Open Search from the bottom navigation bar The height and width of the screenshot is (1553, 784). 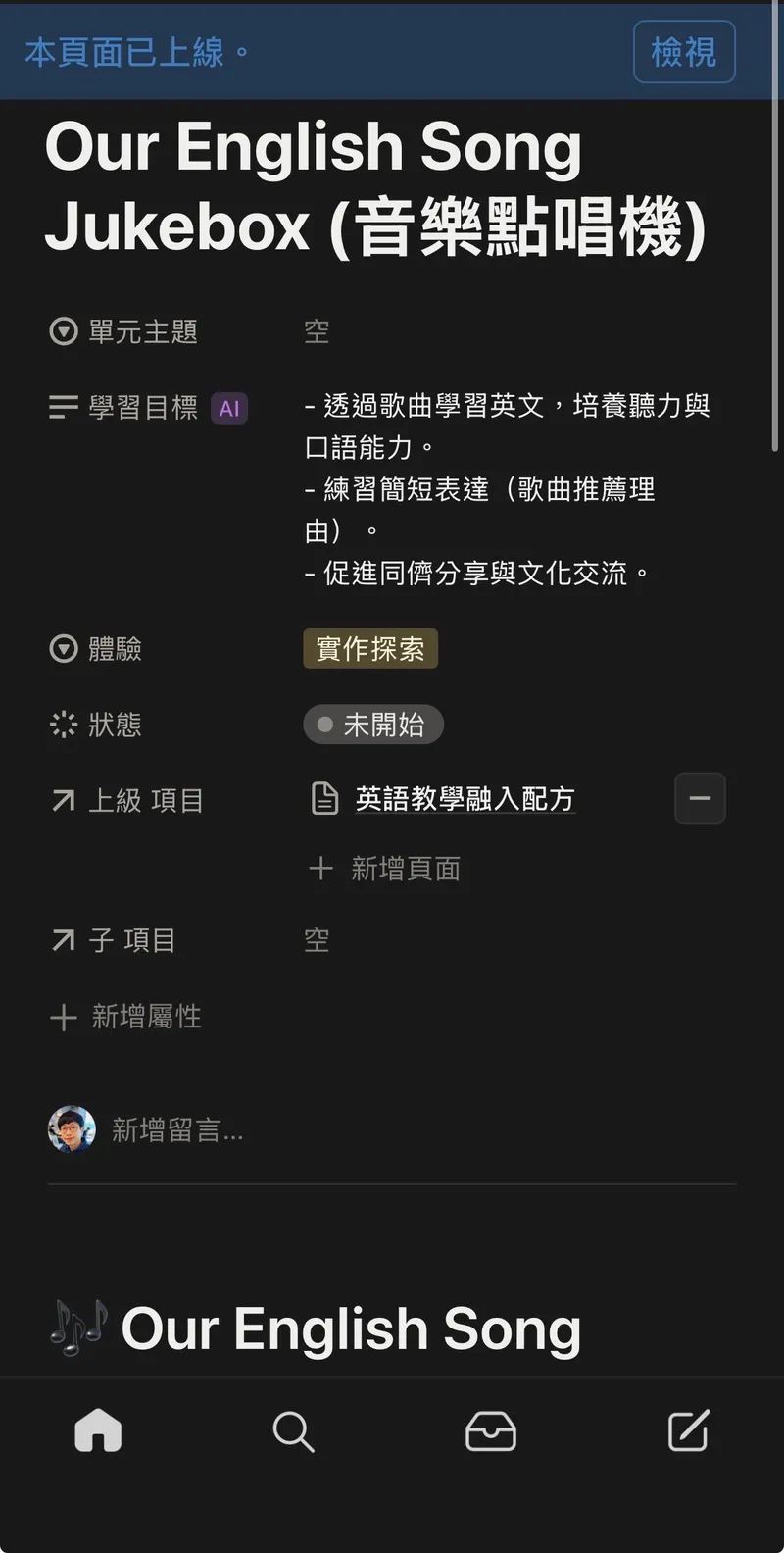point(294,1431)
